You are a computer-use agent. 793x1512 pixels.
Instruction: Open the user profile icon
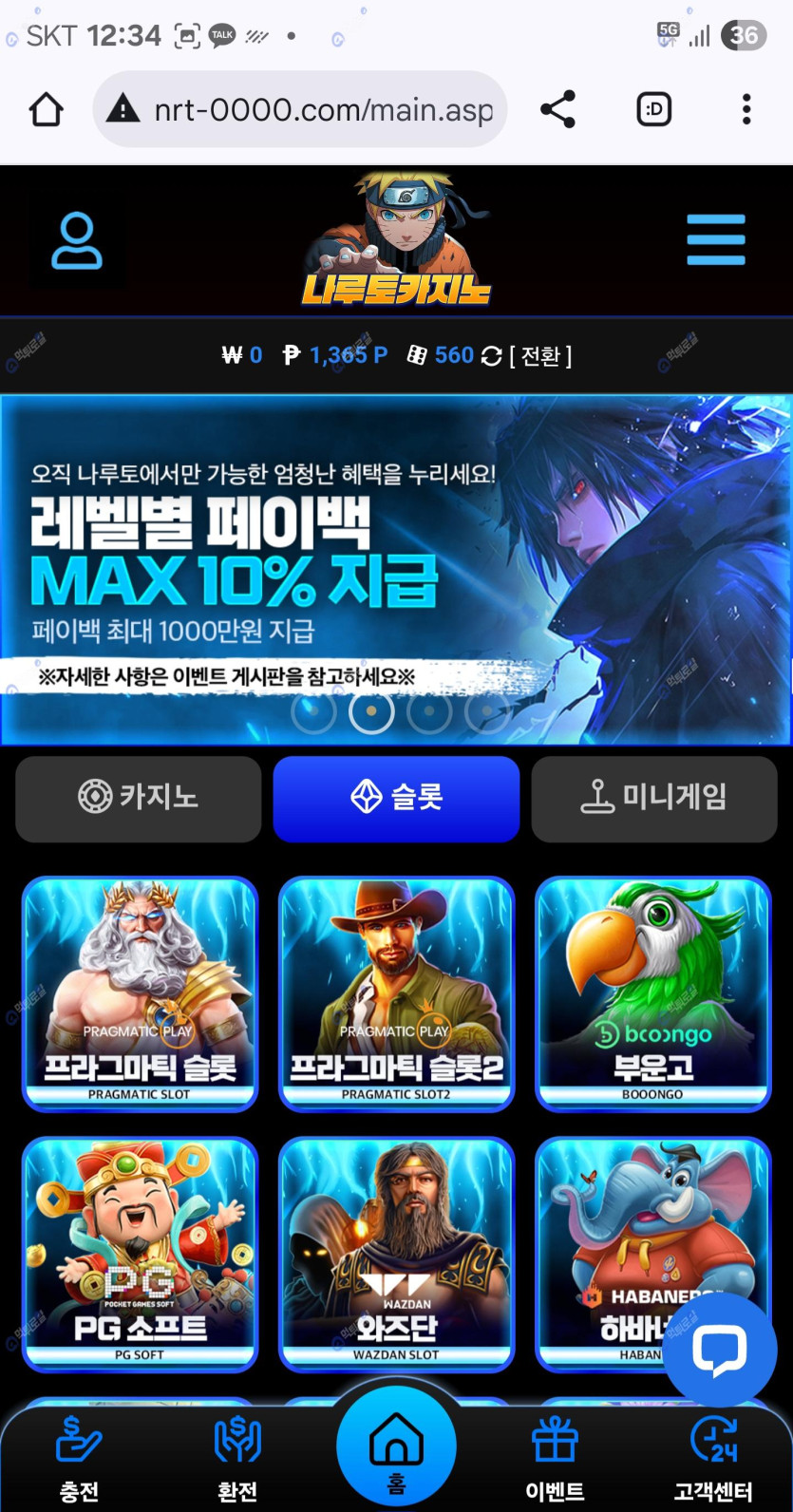[x=76, y=241]
